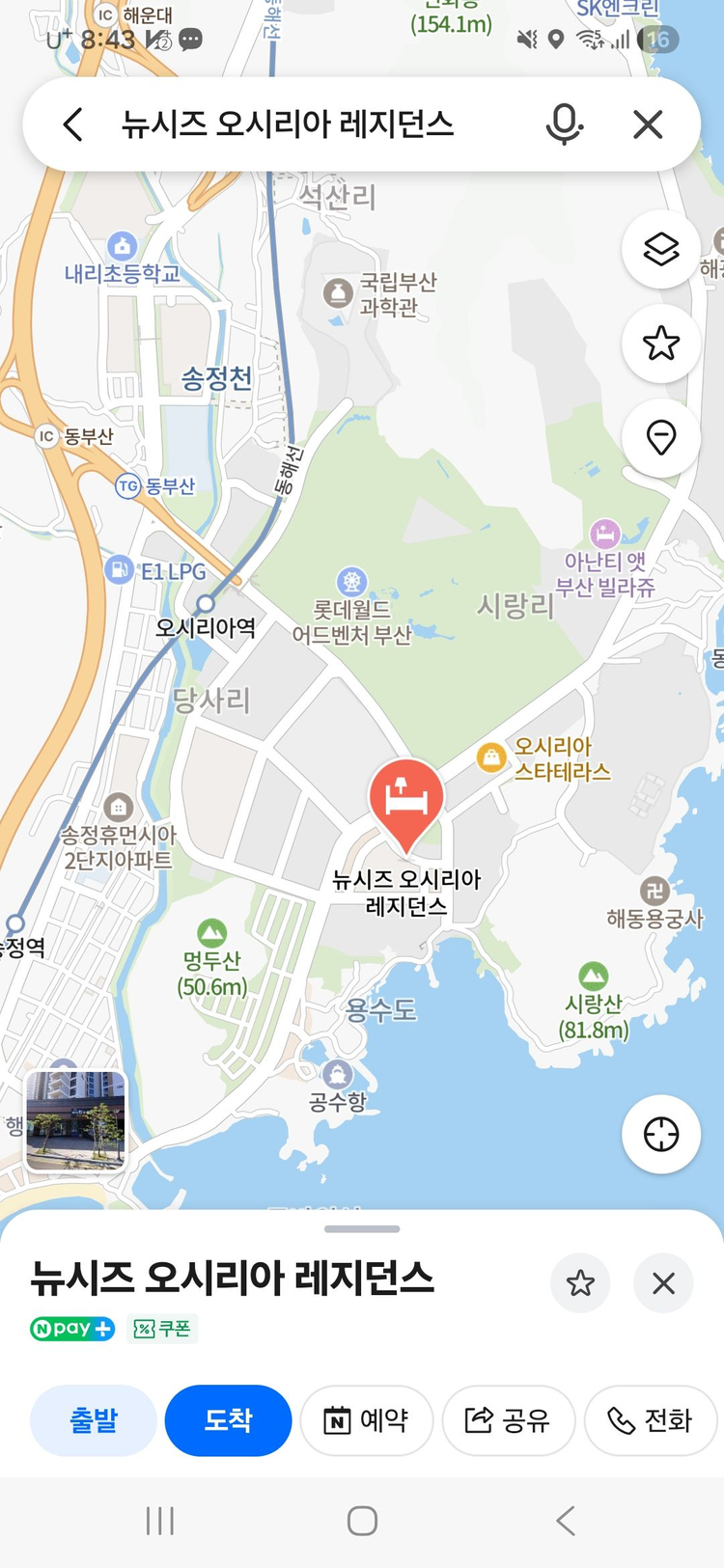Center map on current location
The image size is (724, 1568).
point(660,1136)
